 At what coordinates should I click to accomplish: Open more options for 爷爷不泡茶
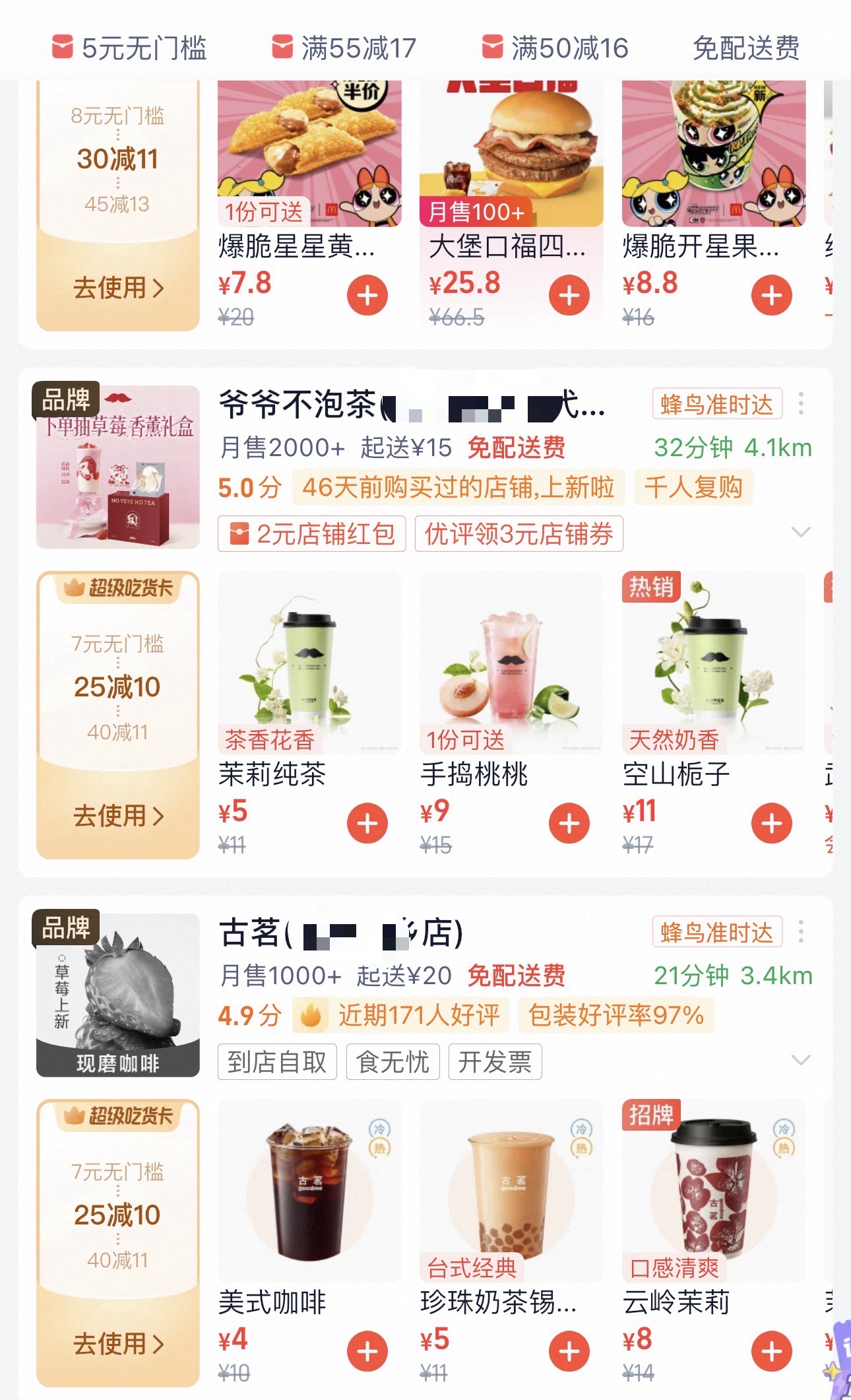(801, 403)
